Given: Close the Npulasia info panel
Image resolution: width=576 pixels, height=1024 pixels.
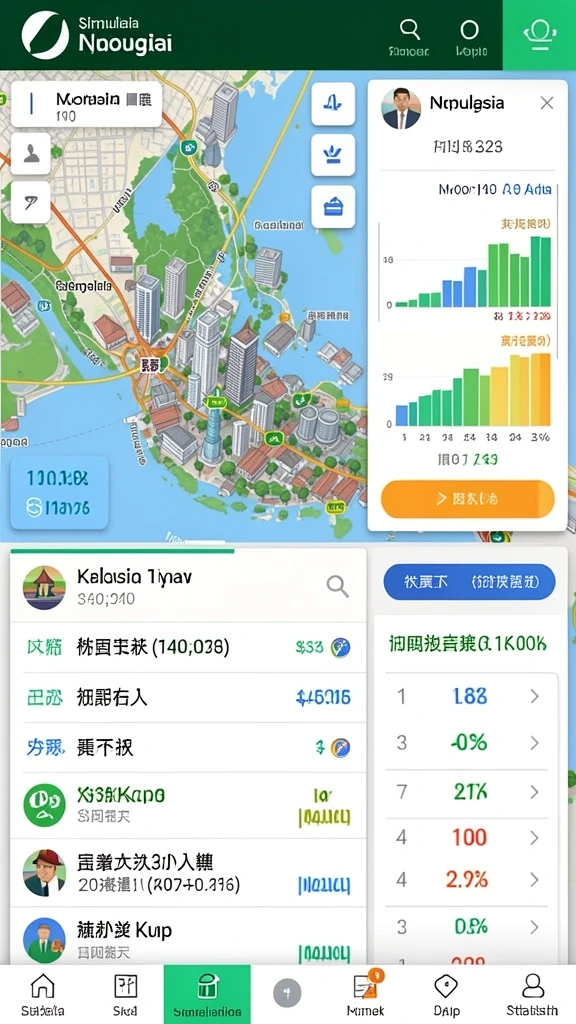Looking at the screenshot, I should click(547, 103).
